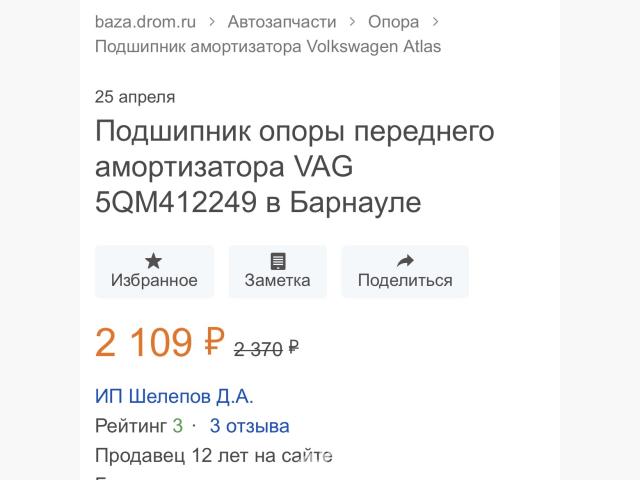Open the Опора category breadcrumb
Screen dimensions: 640x480
[x=393, y=21]
